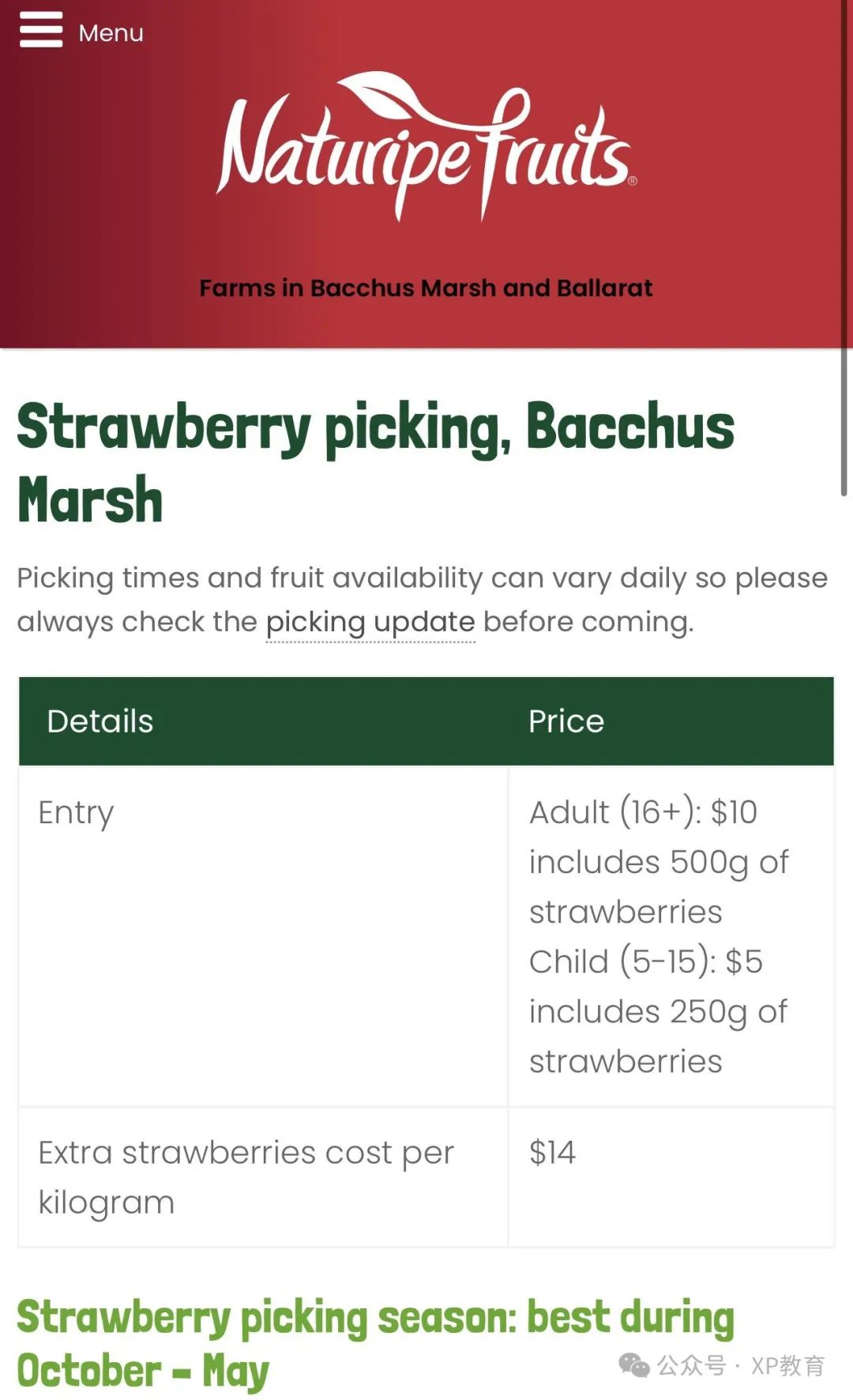853x1400 pixels.
Task: Follow the picking update link
Action: pyautogui.click(x=370, y=623)
